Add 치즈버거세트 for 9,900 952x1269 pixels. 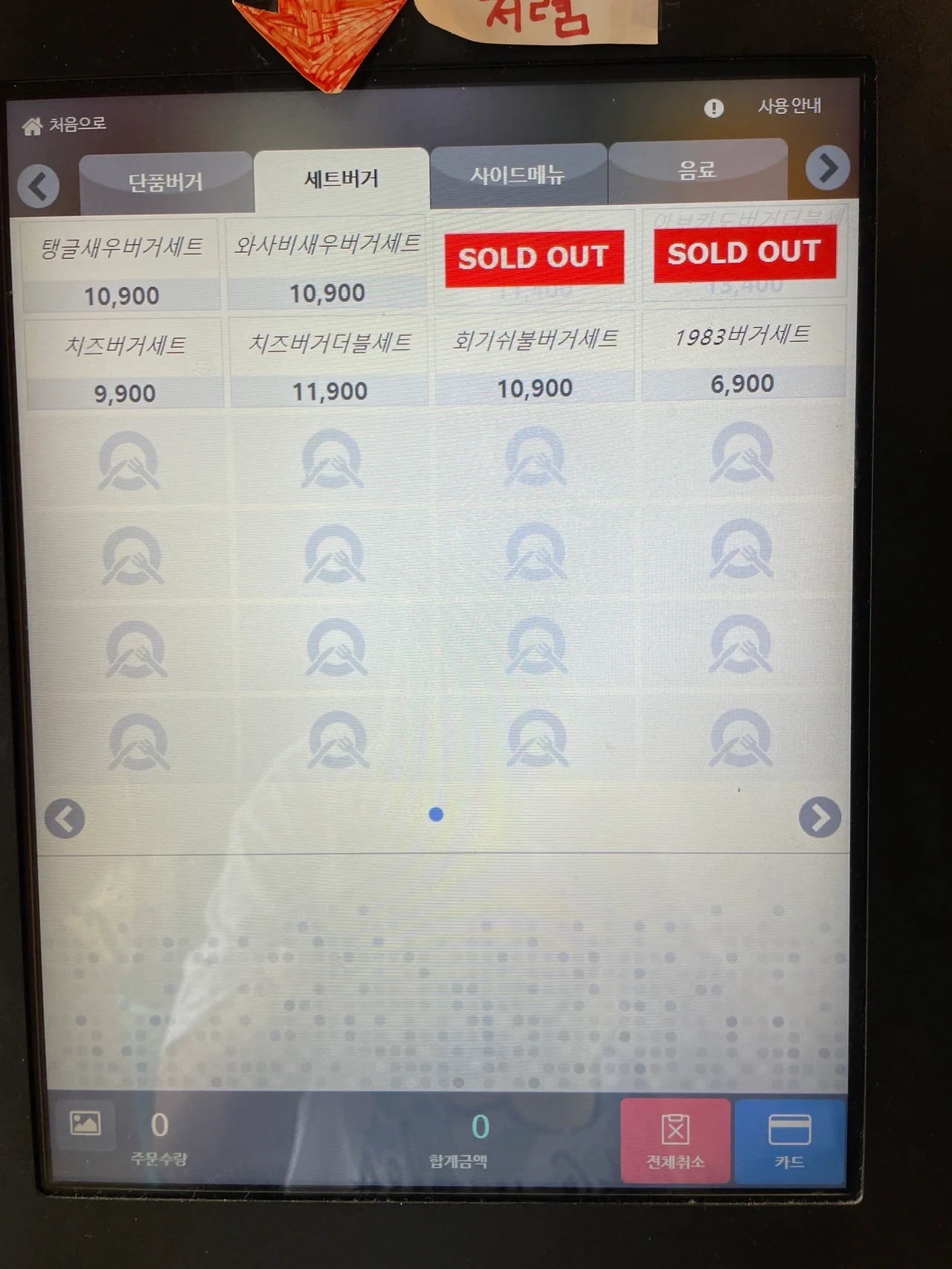coord(125,364)
